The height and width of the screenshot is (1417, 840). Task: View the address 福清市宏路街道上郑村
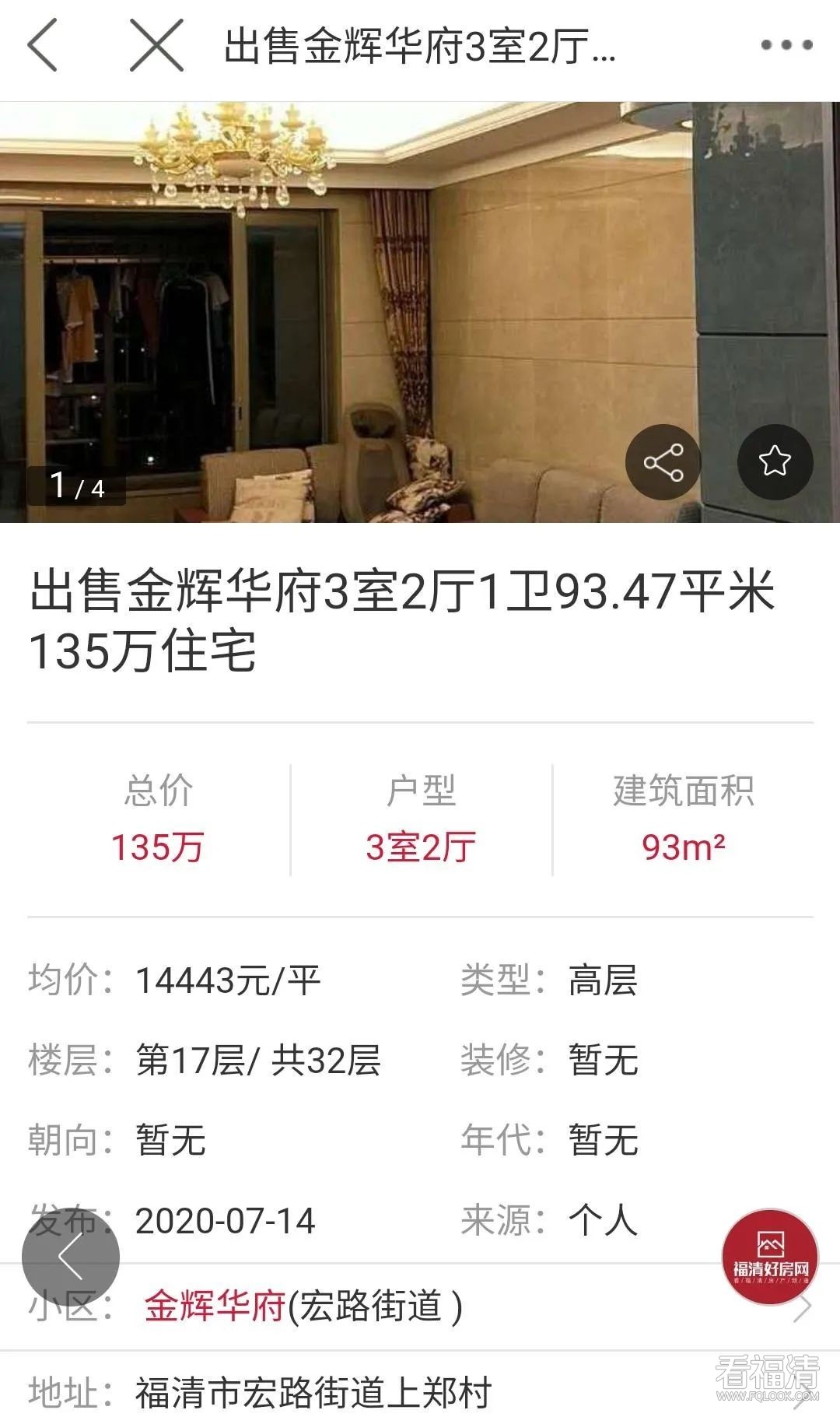click(313, 1392)
